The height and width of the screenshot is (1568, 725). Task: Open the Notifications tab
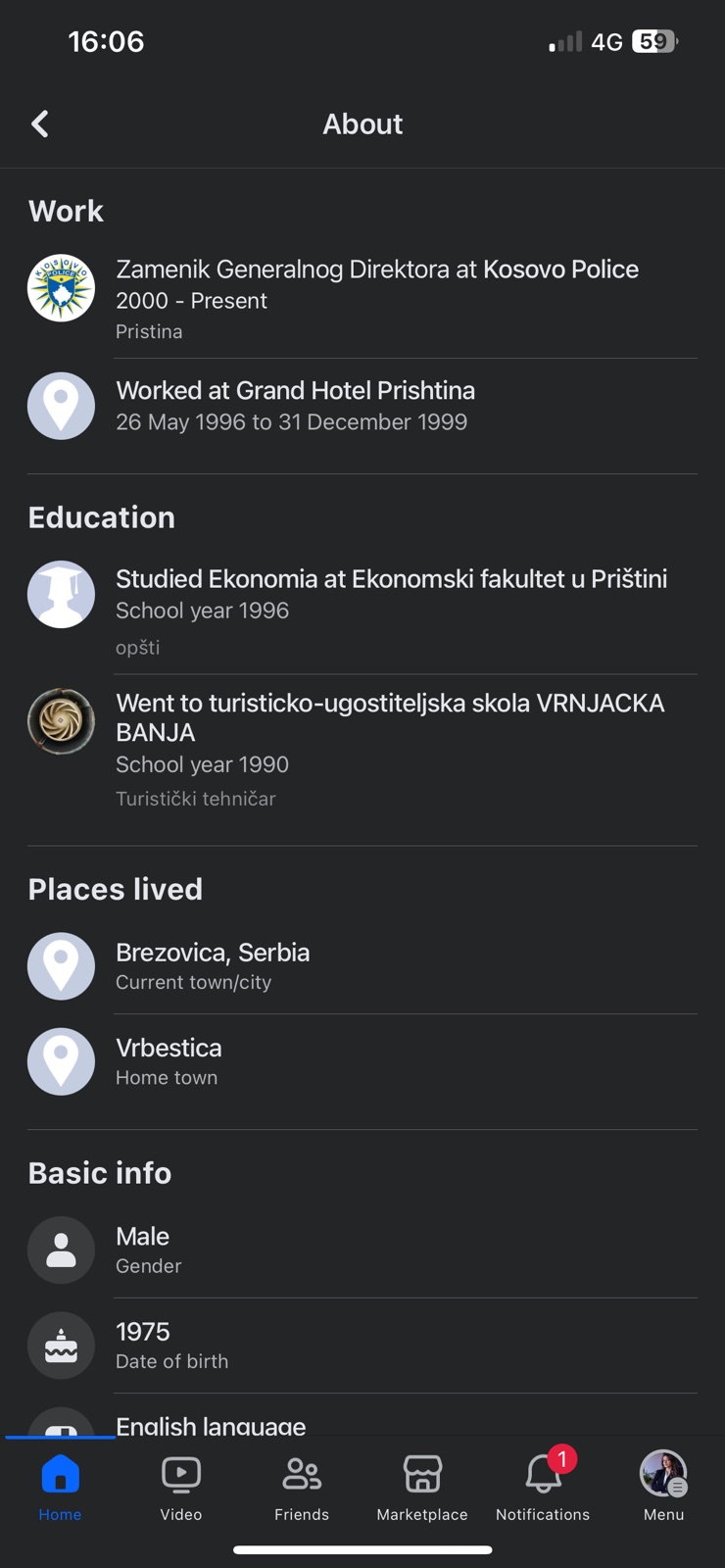[x=543, y=1487]
